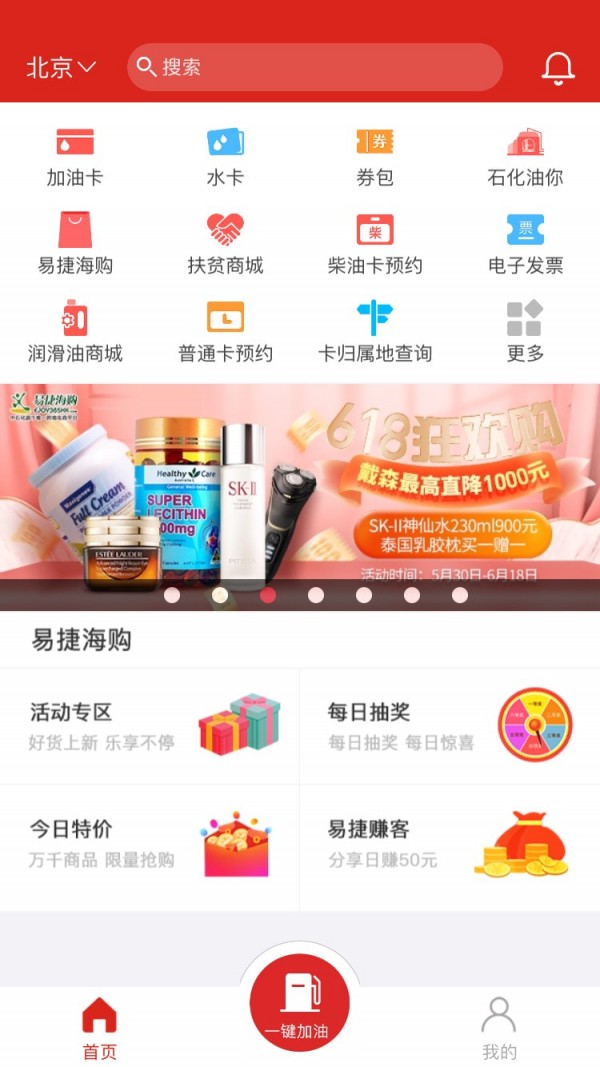Open 卡归属地查询 lookup
The image size is (600, 1067).
point(375,331)
